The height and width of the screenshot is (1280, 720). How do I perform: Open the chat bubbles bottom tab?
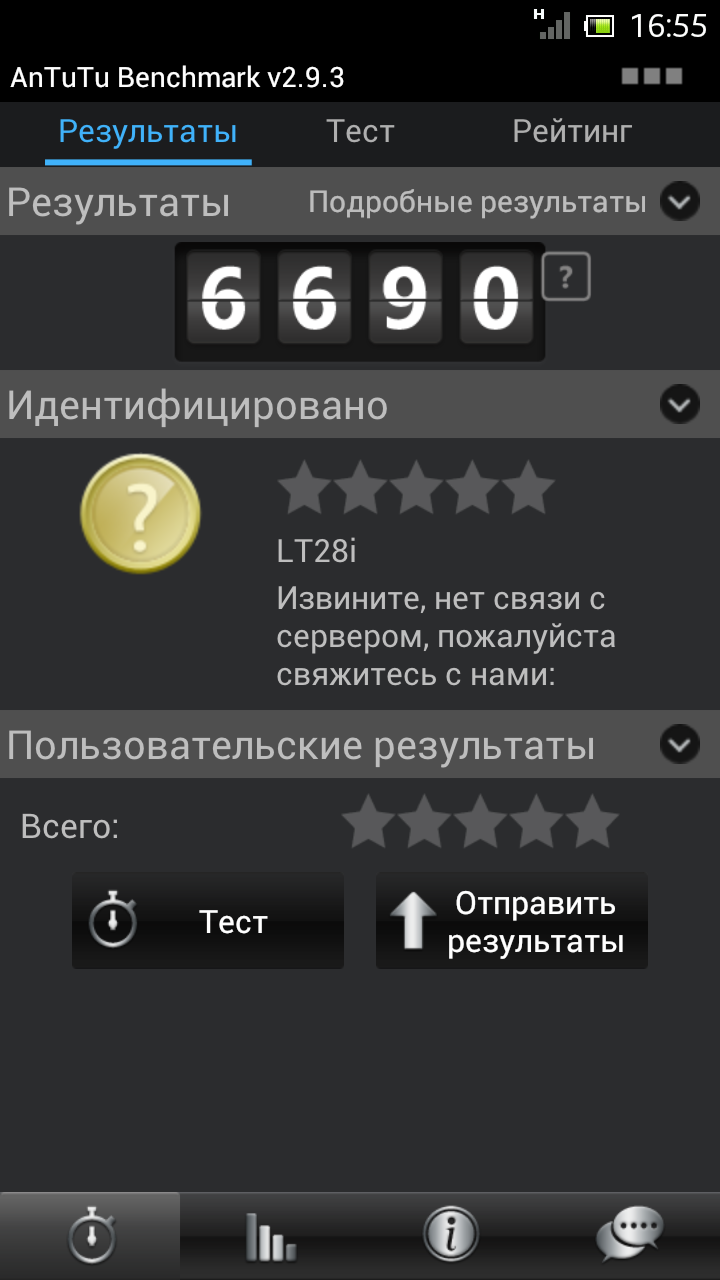pyautogui.click(x=630, y=1236)
